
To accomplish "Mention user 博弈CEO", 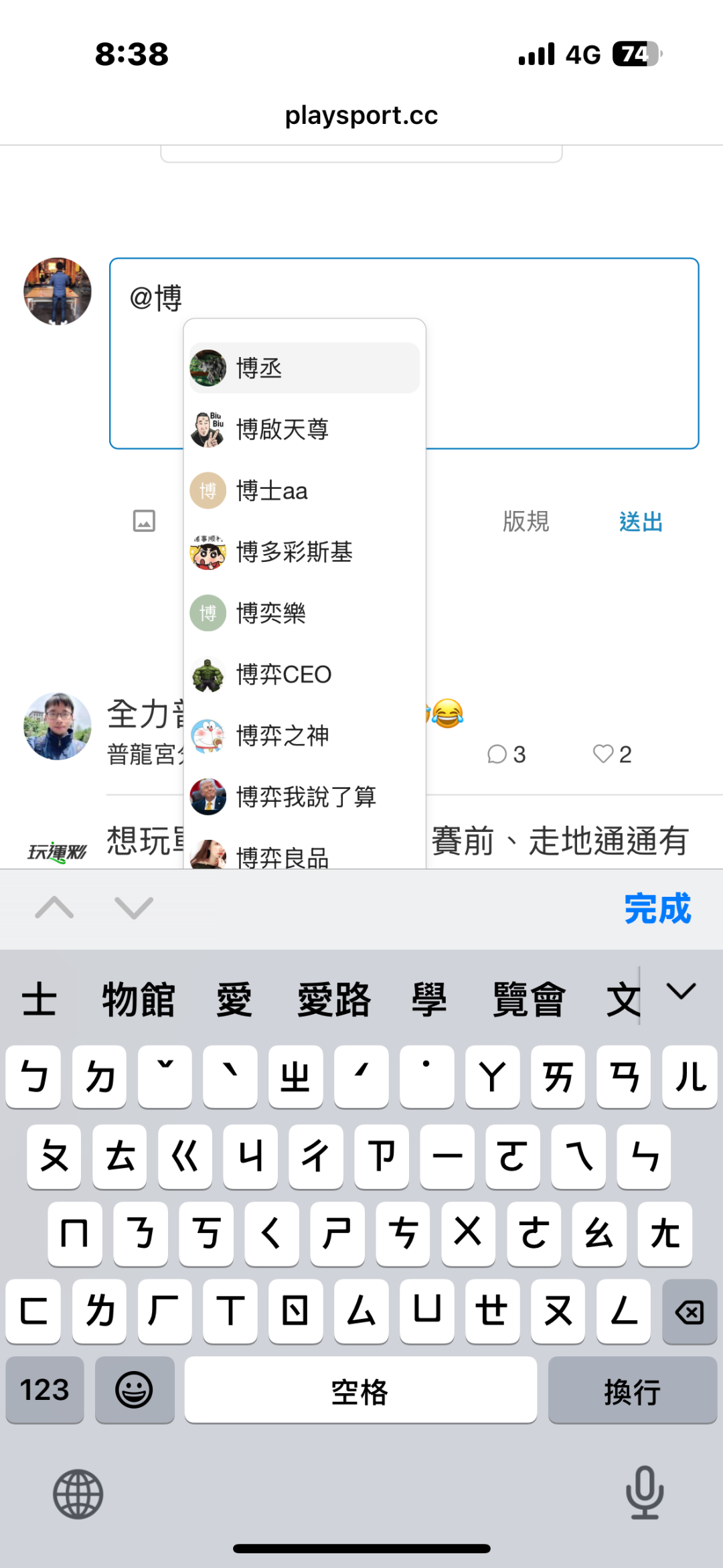I will pos(305,674).
